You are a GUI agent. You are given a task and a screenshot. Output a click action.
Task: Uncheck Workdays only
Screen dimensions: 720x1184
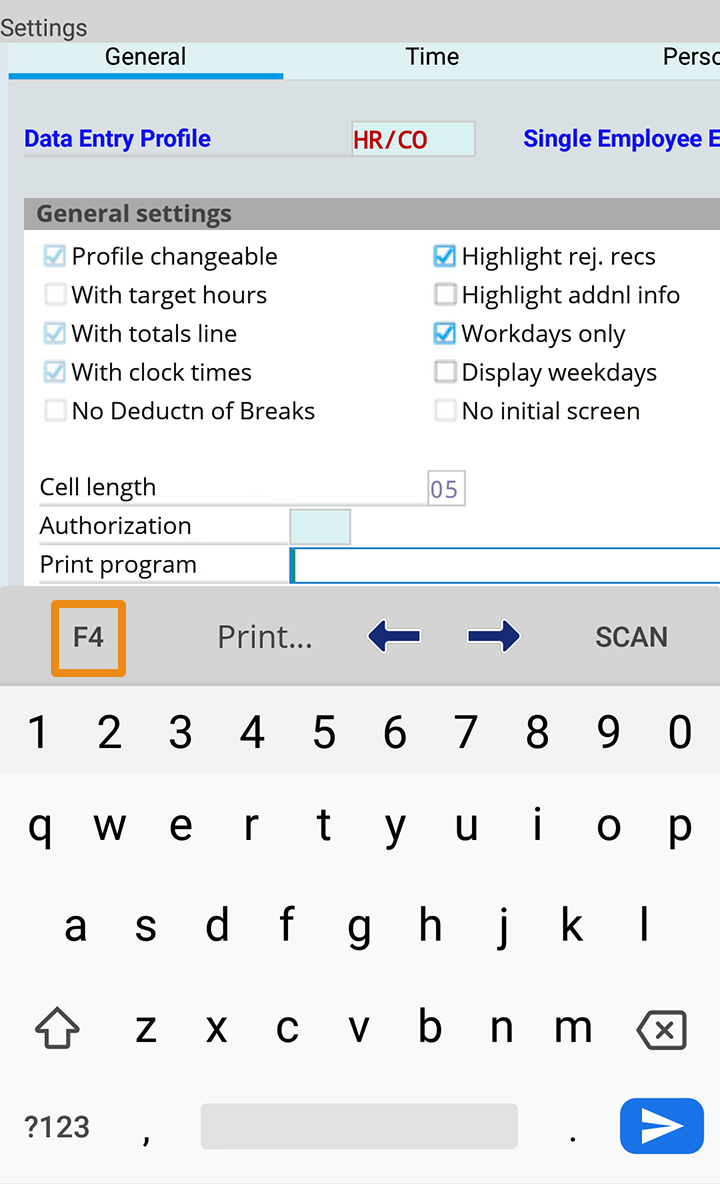click(445, 334)
